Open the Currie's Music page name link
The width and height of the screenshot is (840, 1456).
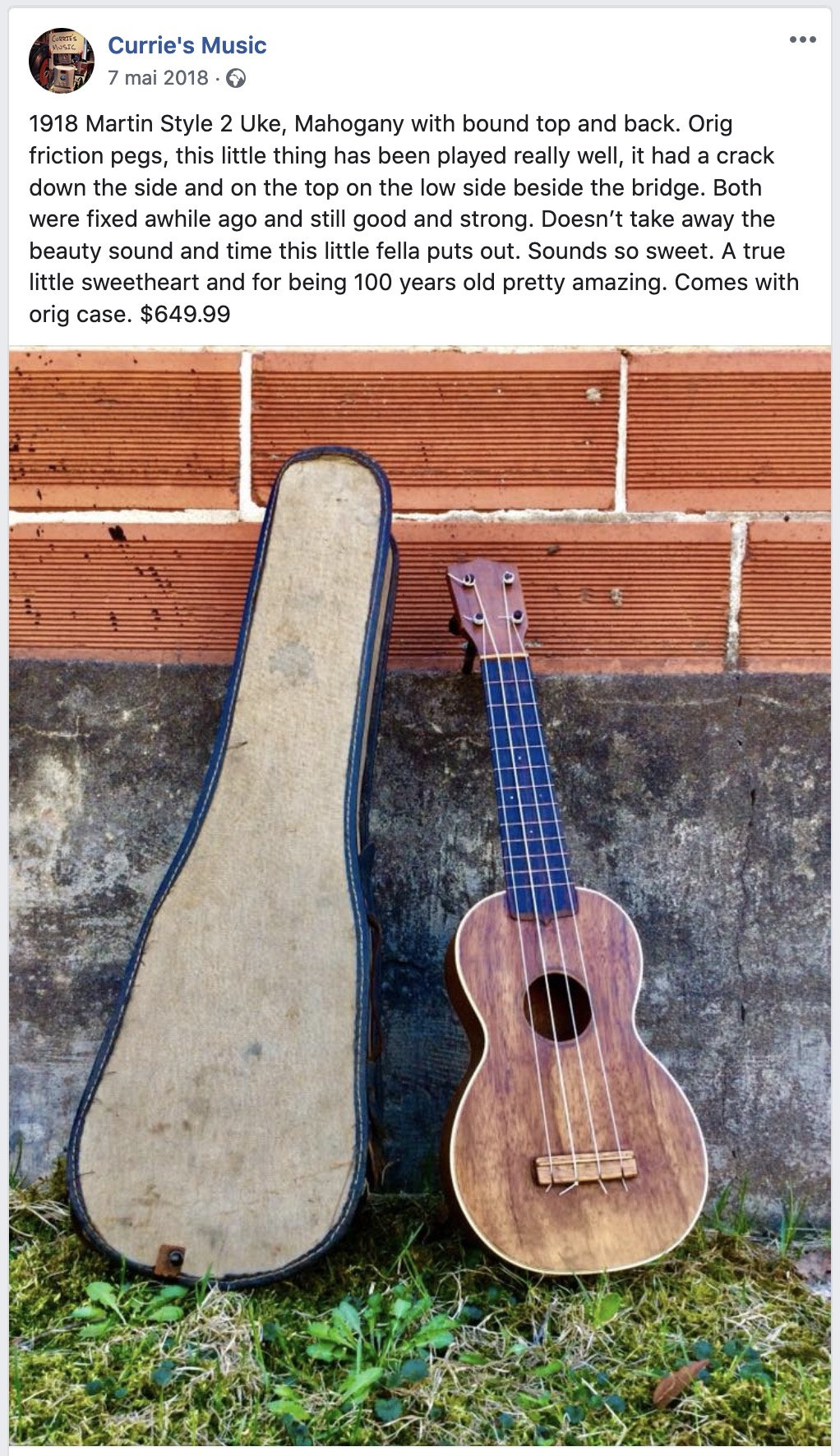[187, 45]
